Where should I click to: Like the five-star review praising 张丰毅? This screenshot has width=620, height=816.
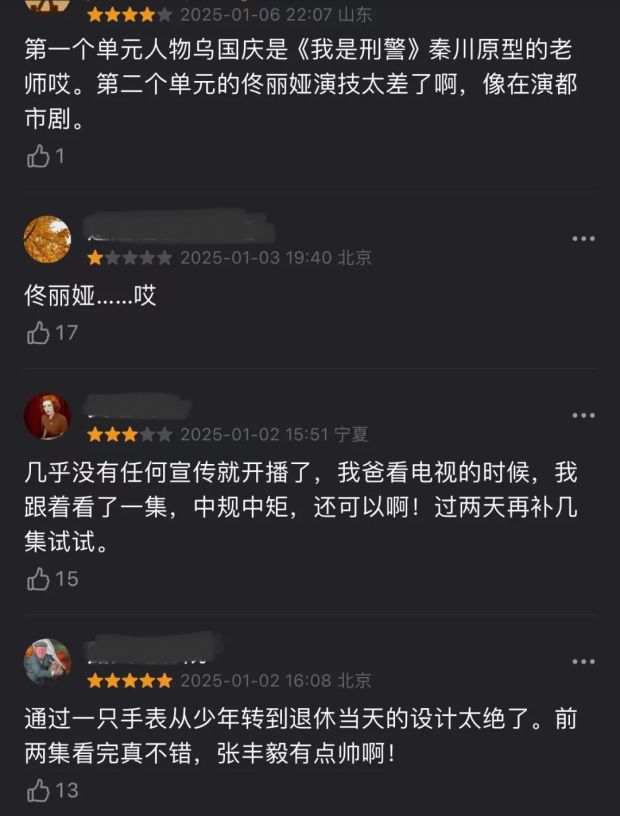pos(38,791)
